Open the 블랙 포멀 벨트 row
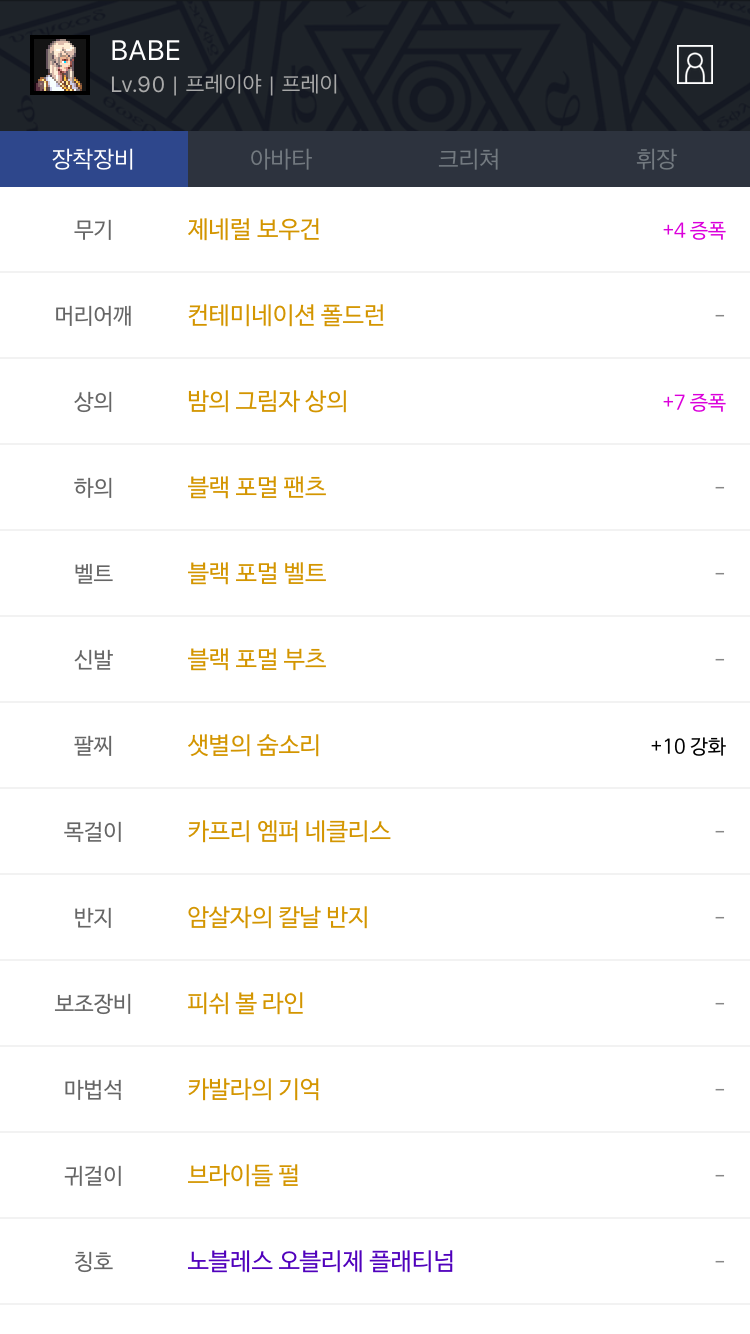 click(375, 574)
